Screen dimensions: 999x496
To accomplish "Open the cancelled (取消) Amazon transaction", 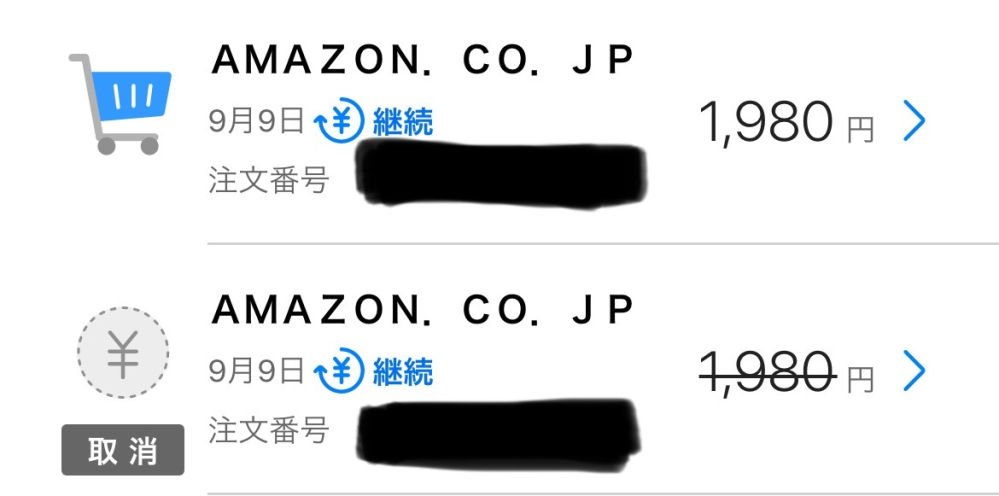I will point(914,373).
